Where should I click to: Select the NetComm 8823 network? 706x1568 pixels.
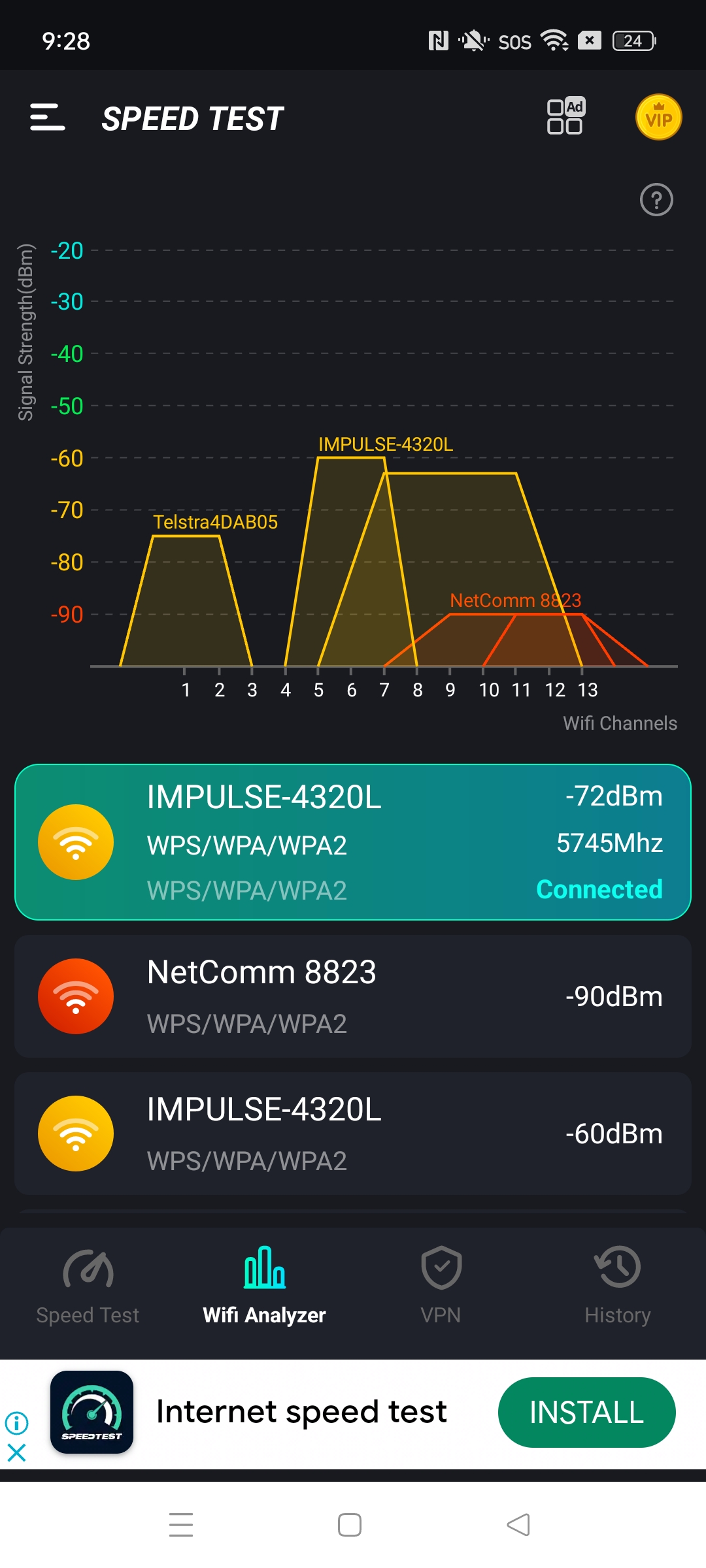click(x=353, y=996)
